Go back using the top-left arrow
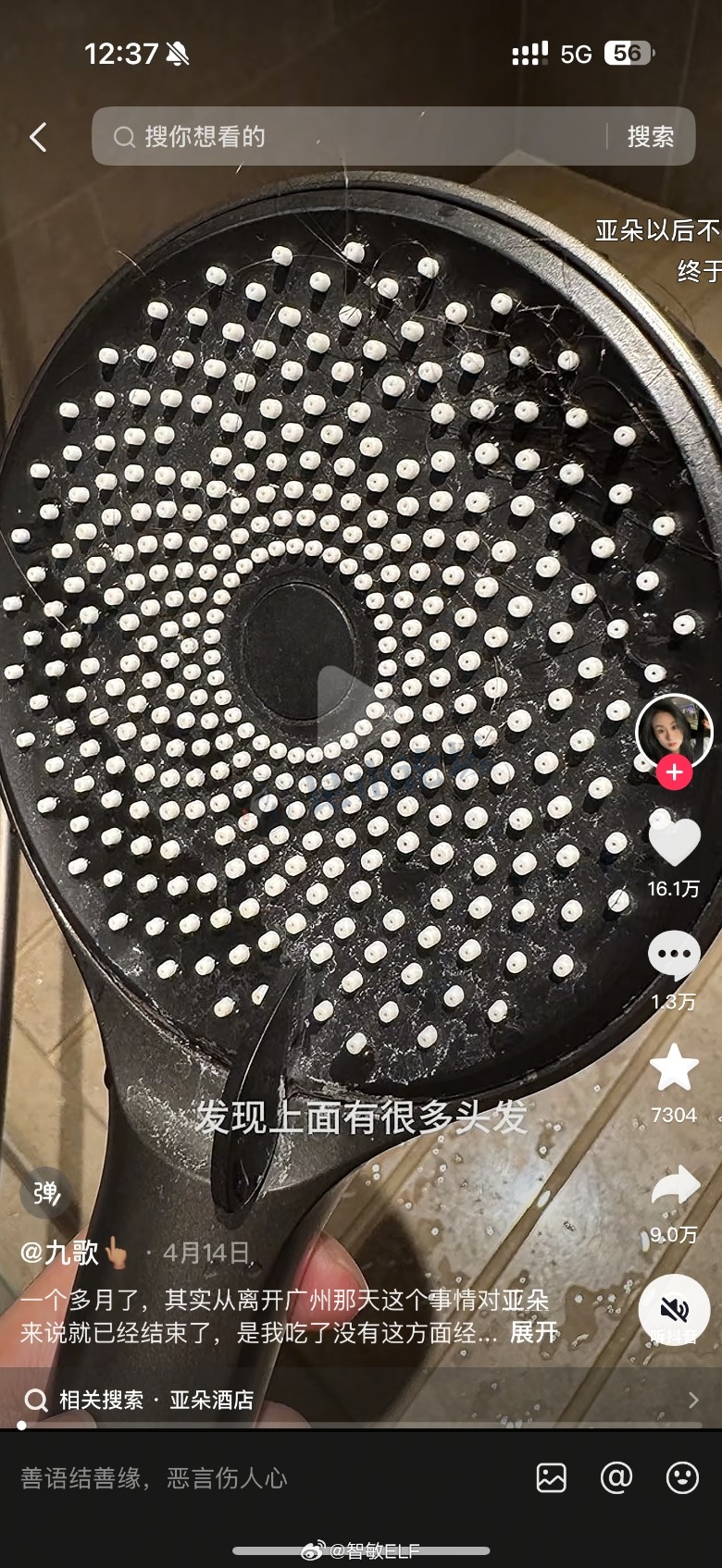This screenshot has height=1568, width=722. click(x=39, y=138)
